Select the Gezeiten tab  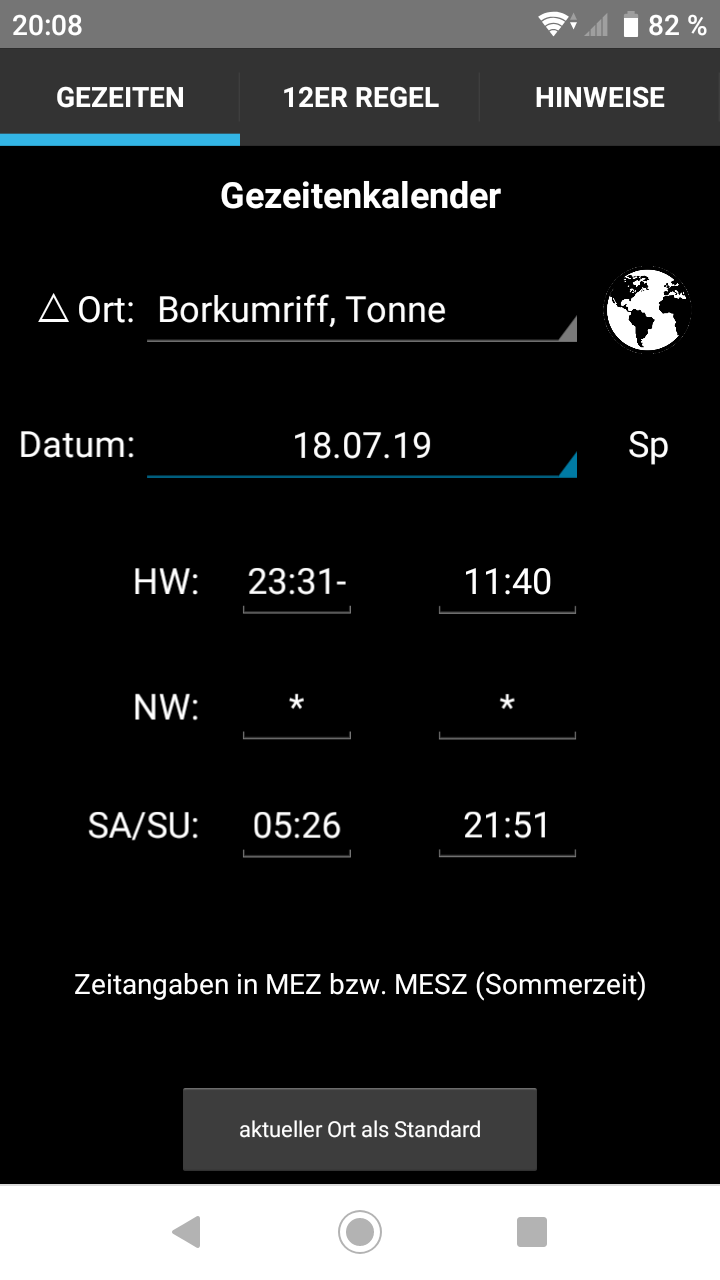[x=120, y=98]
